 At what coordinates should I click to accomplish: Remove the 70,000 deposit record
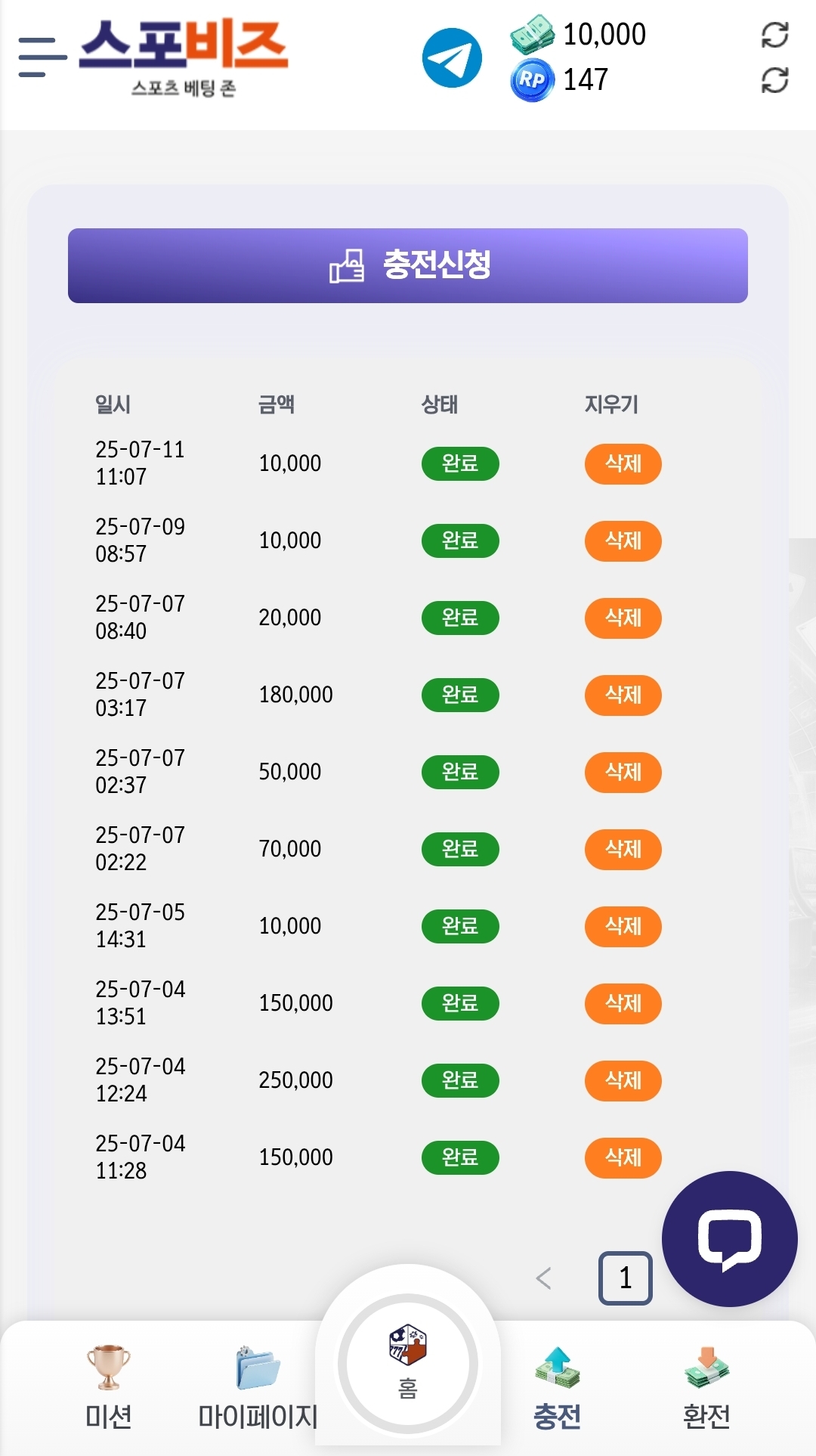tap(623, 849)
